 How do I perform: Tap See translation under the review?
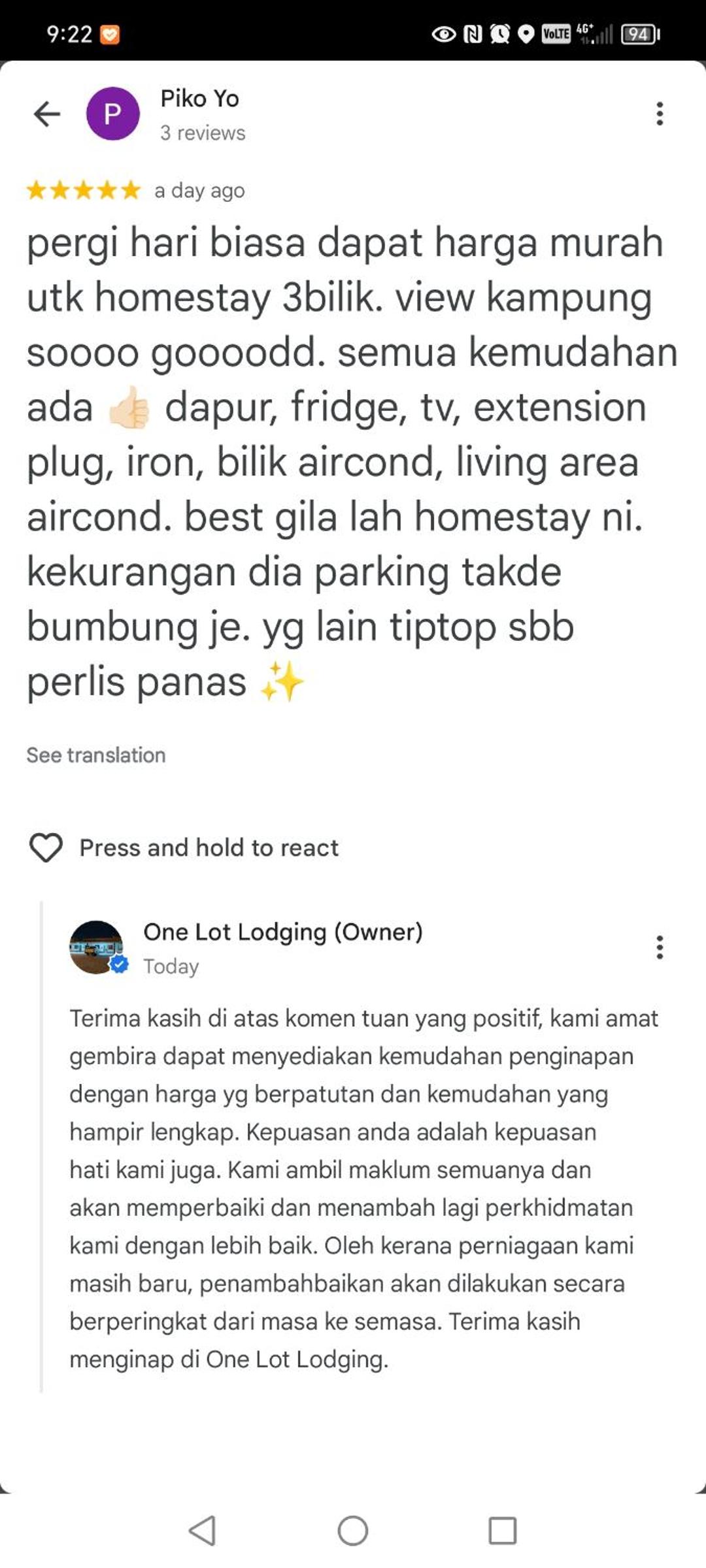[96, 755]
